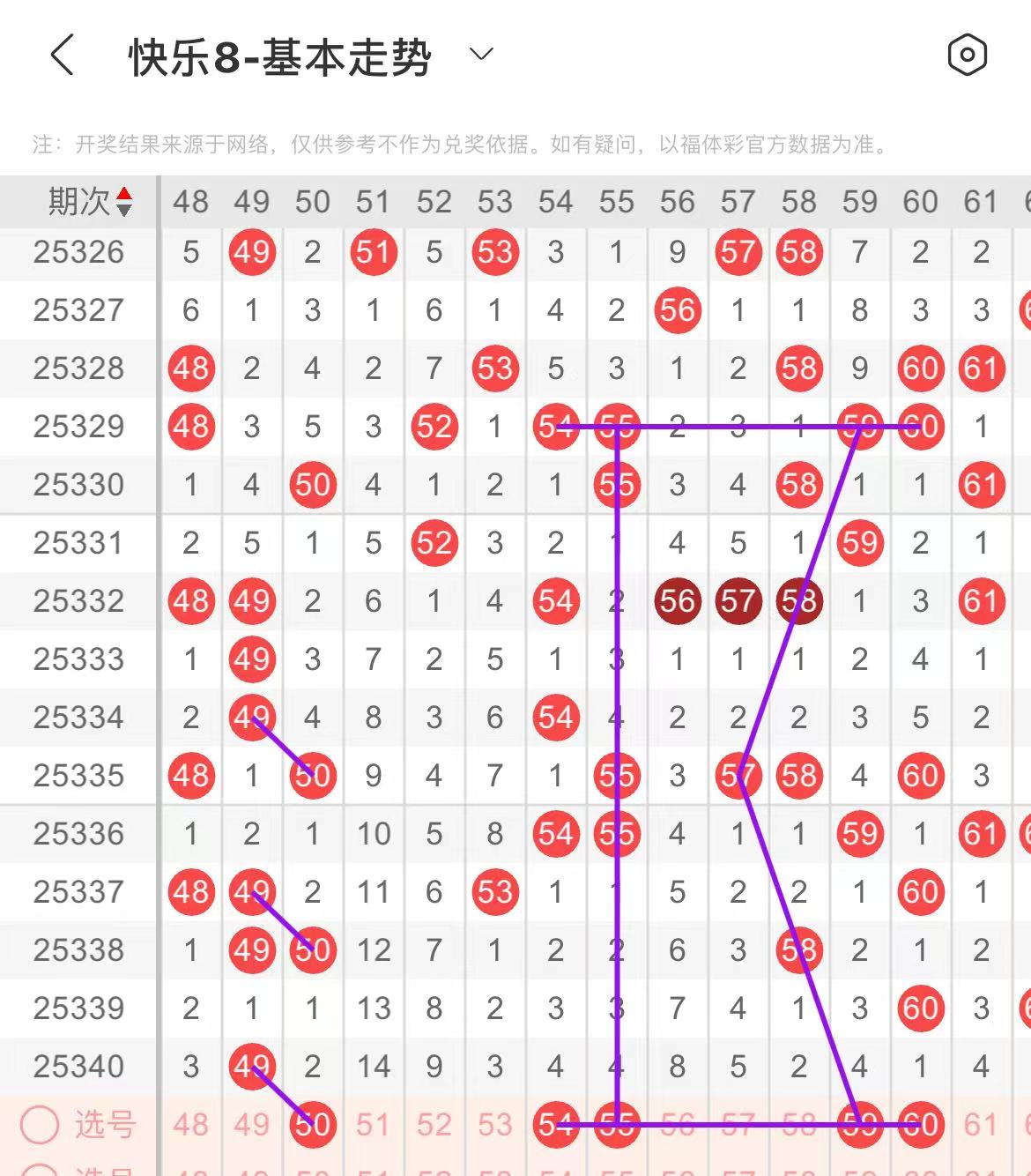Screen dimensions: 1031x1176
Task: Deselect number 54 in the 选号 row
Action: [x=555, y=1125]
